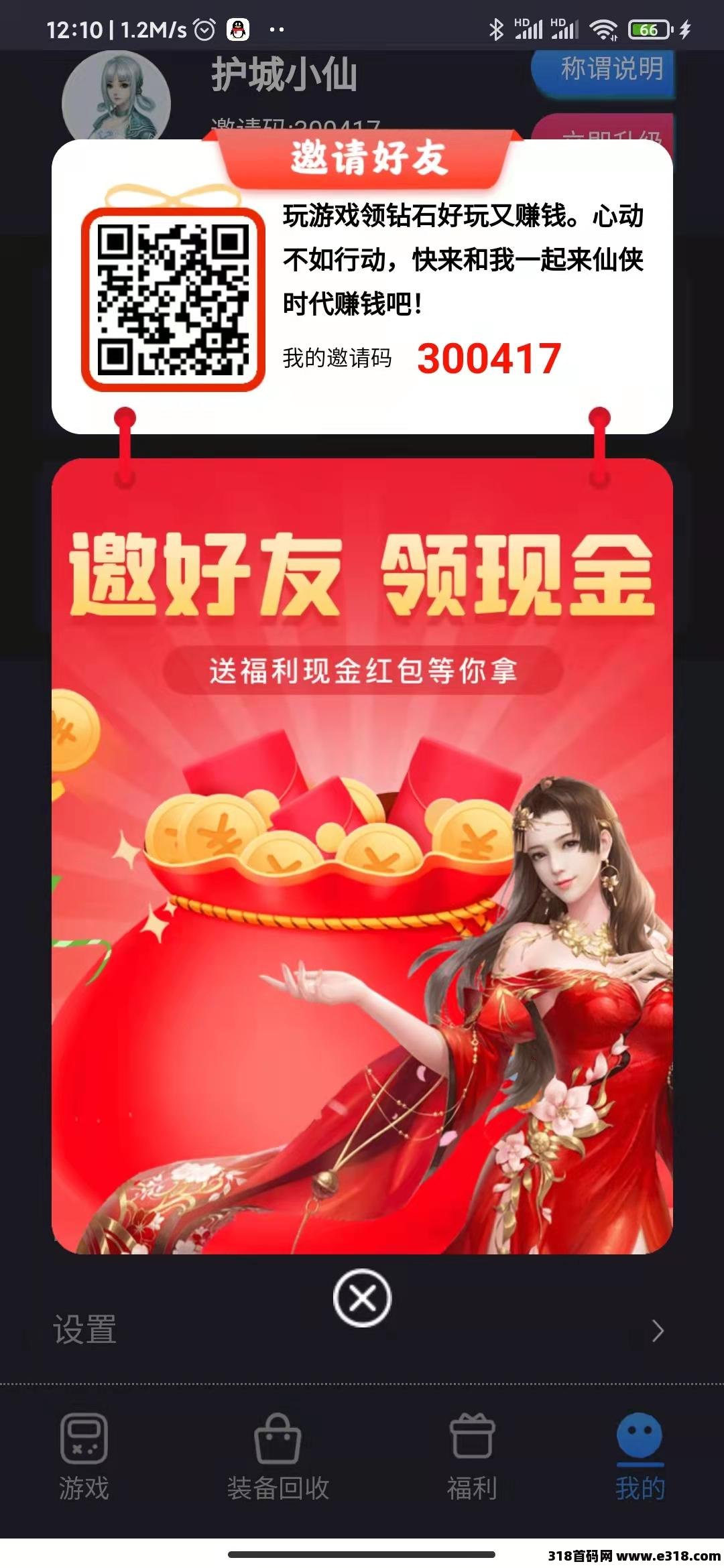Viewport: 724px width, 1568px height.
Task: Close the invite popup via the X button
Action: click(362, 1297)
